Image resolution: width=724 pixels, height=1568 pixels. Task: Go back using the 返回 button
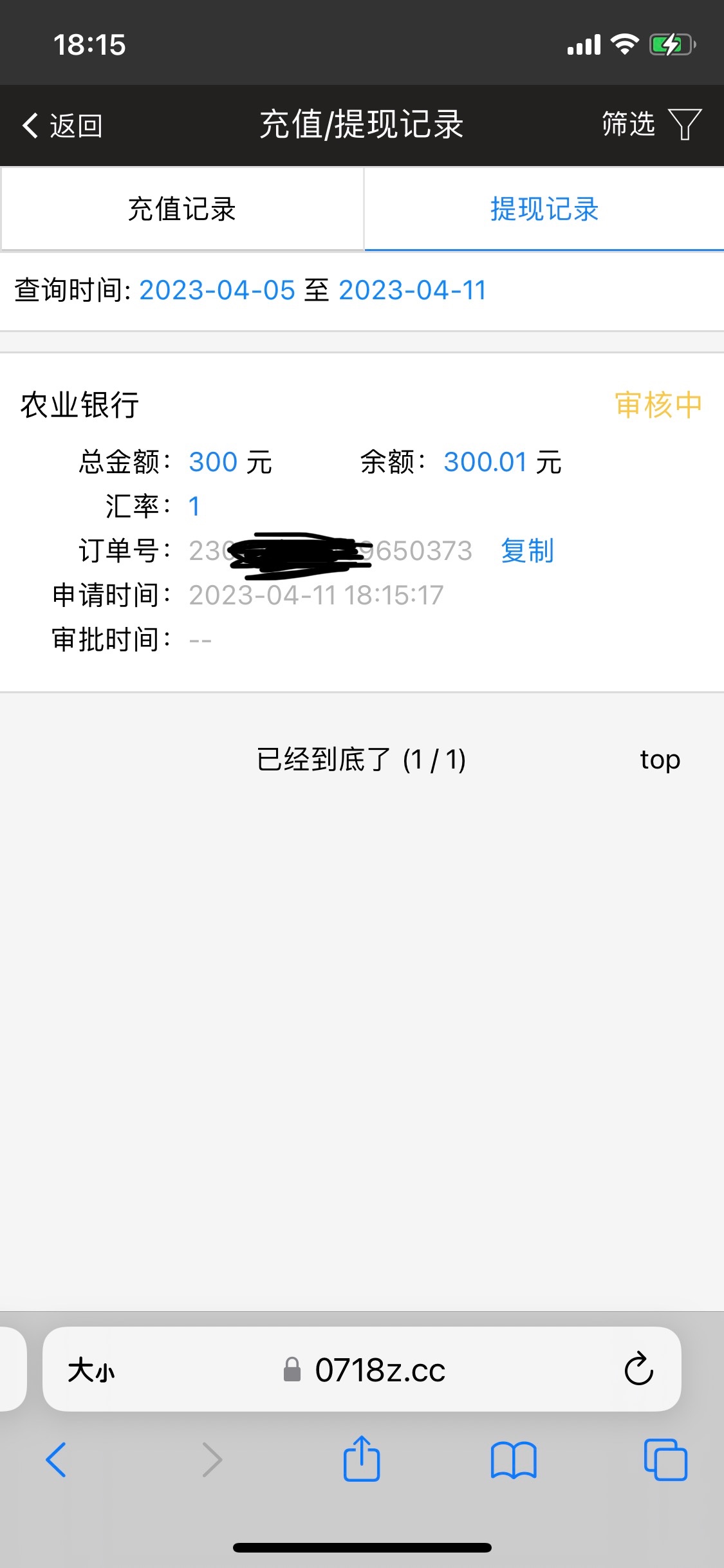(62, 126)
